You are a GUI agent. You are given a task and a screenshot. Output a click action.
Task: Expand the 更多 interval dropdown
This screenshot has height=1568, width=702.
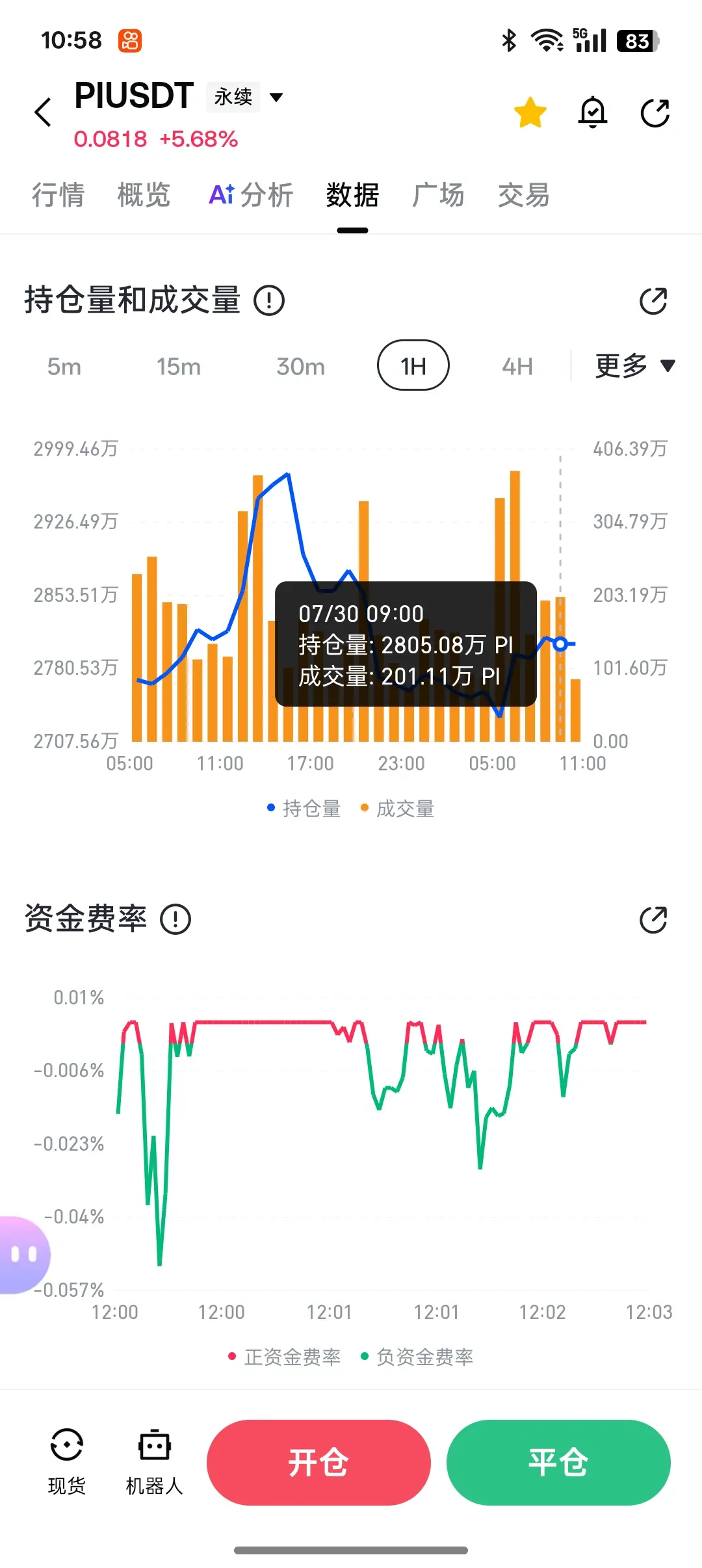tap(635, 365)
